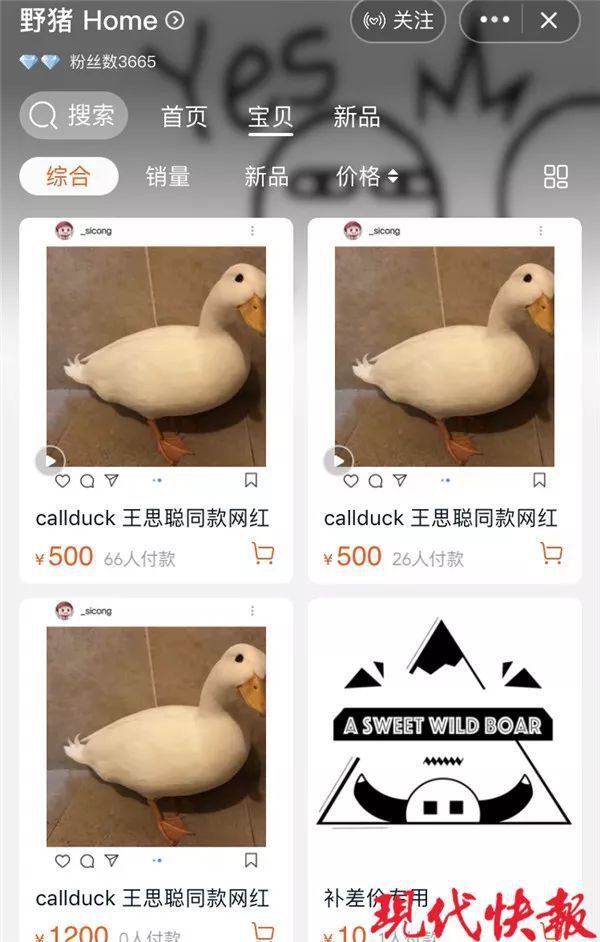The image size is (600, 942).
Task: Select the 宝贝 tab
Action: (x=270, y=117)
